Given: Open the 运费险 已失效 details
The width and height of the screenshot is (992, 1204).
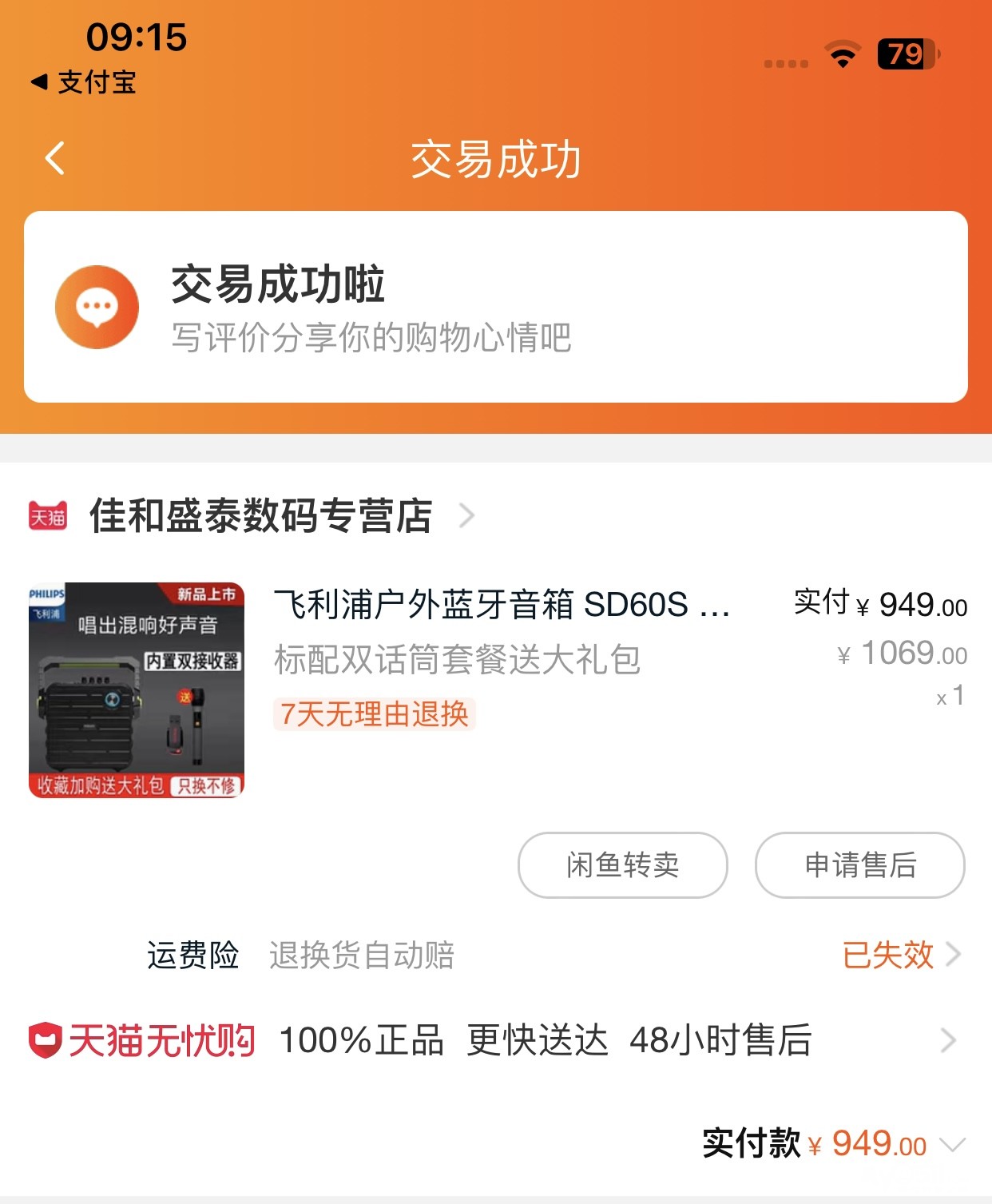Looking at the screenshot, I should click(899, 955).
